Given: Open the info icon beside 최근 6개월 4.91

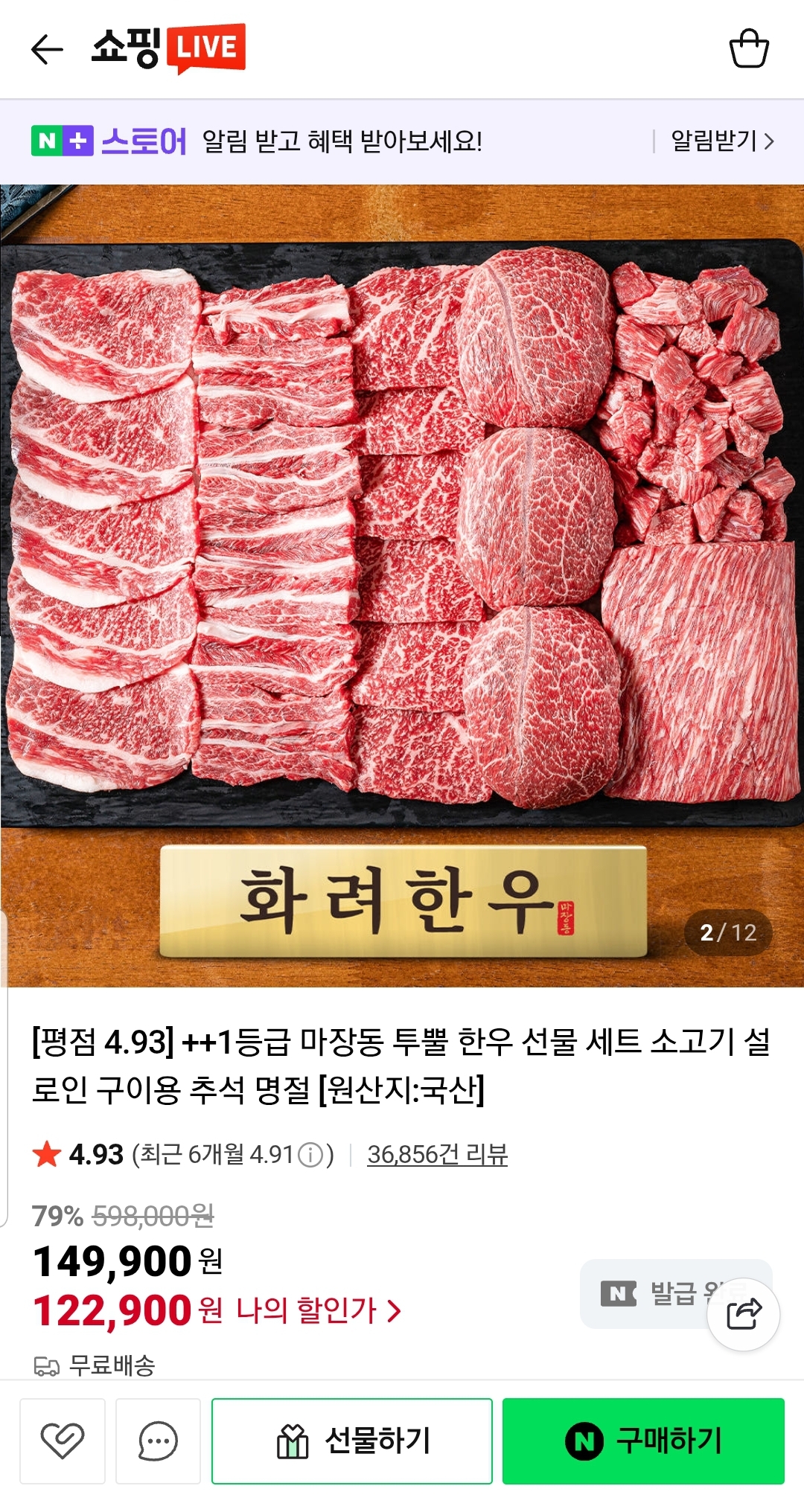Looking at the screenshot, I should (x=310, y=1155).
